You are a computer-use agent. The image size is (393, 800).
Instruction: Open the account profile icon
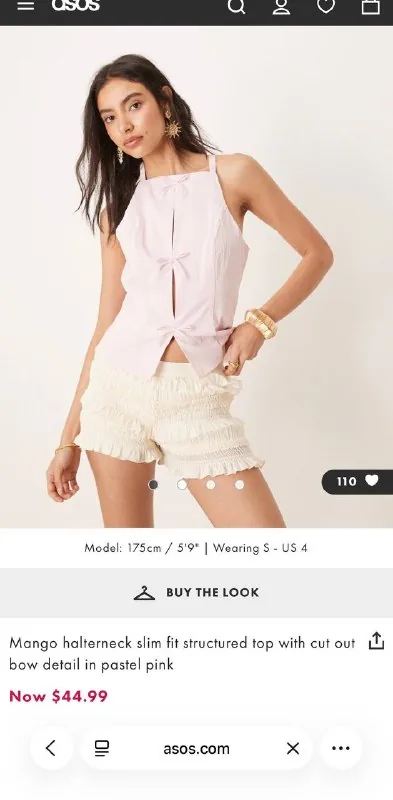(281, 6)
